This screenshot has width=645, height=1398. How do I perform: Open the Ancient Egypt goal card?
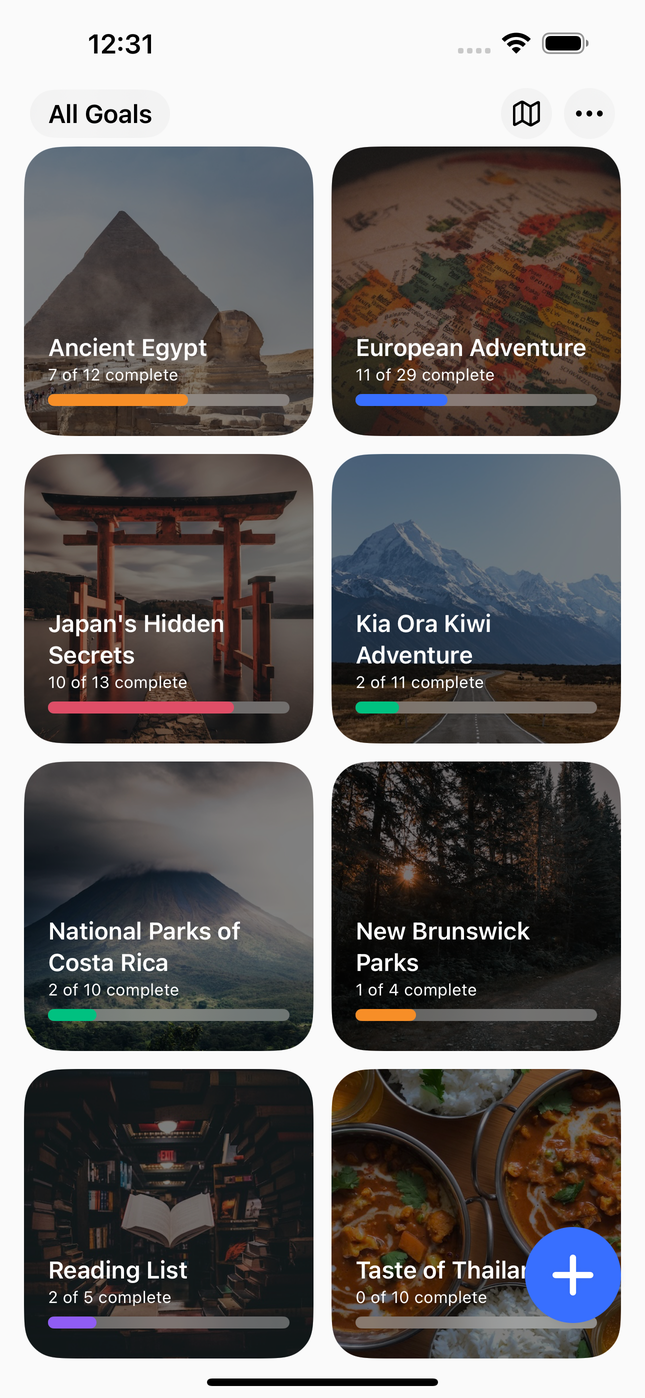[x=168, y=291]
